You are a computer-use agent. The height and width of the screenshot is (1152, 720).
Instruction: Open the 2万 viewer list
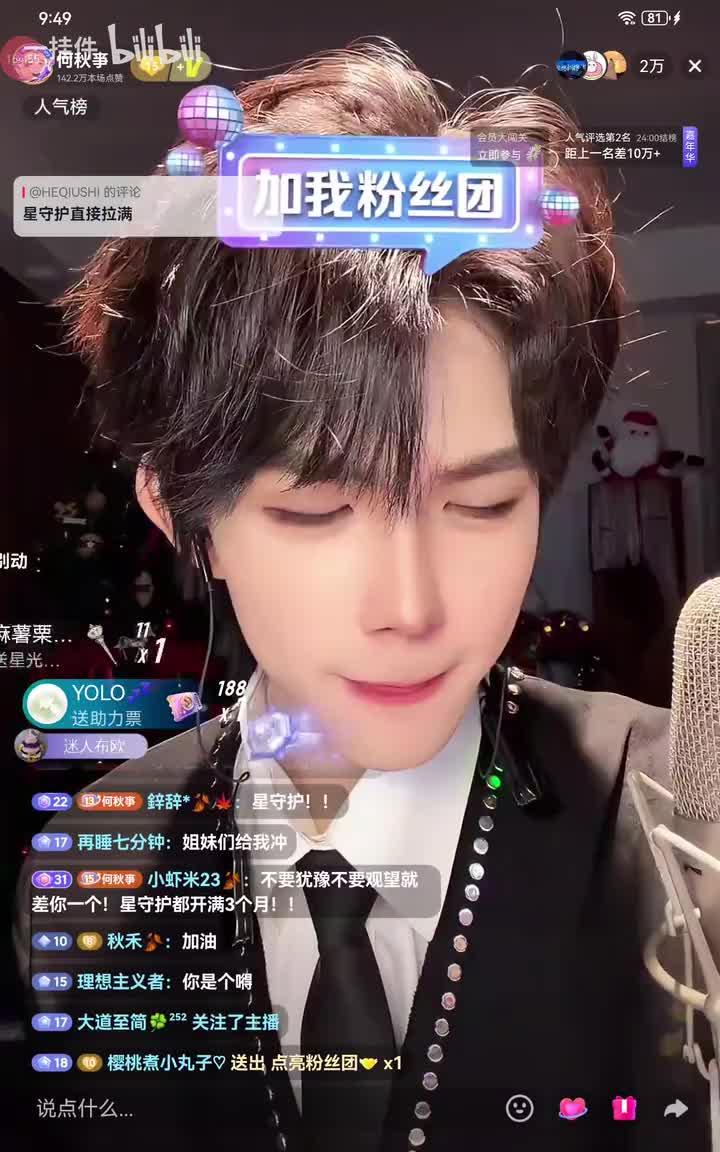[x=651, y=66]
